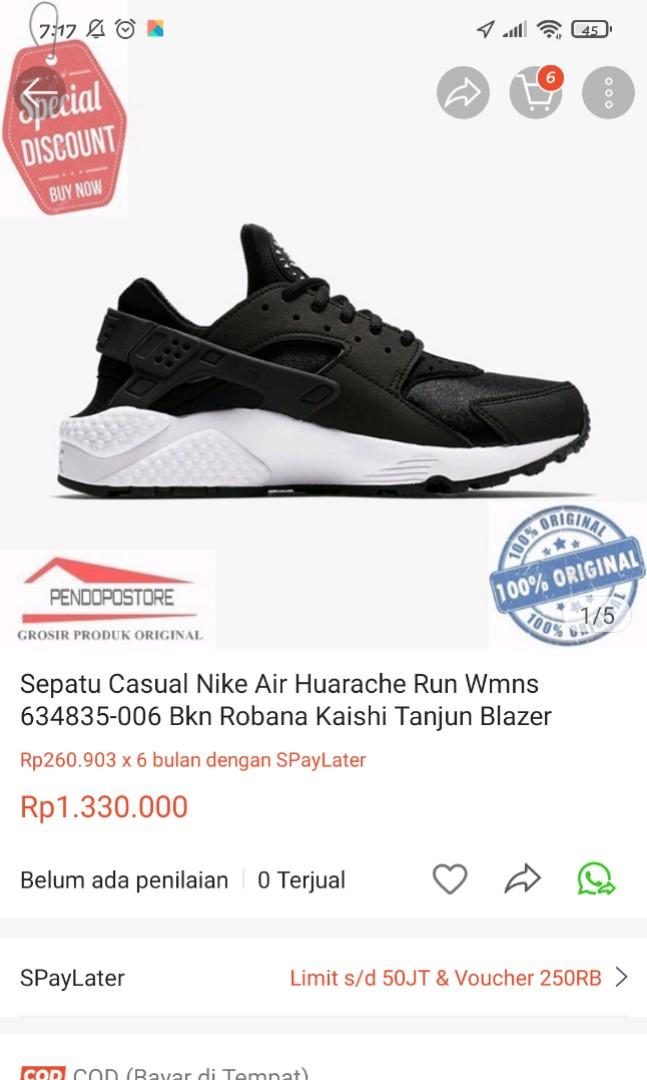Tap the share arrow beside the heart
The width and height of the screenshot is (647, 1080).
click(x=523, y=879)
